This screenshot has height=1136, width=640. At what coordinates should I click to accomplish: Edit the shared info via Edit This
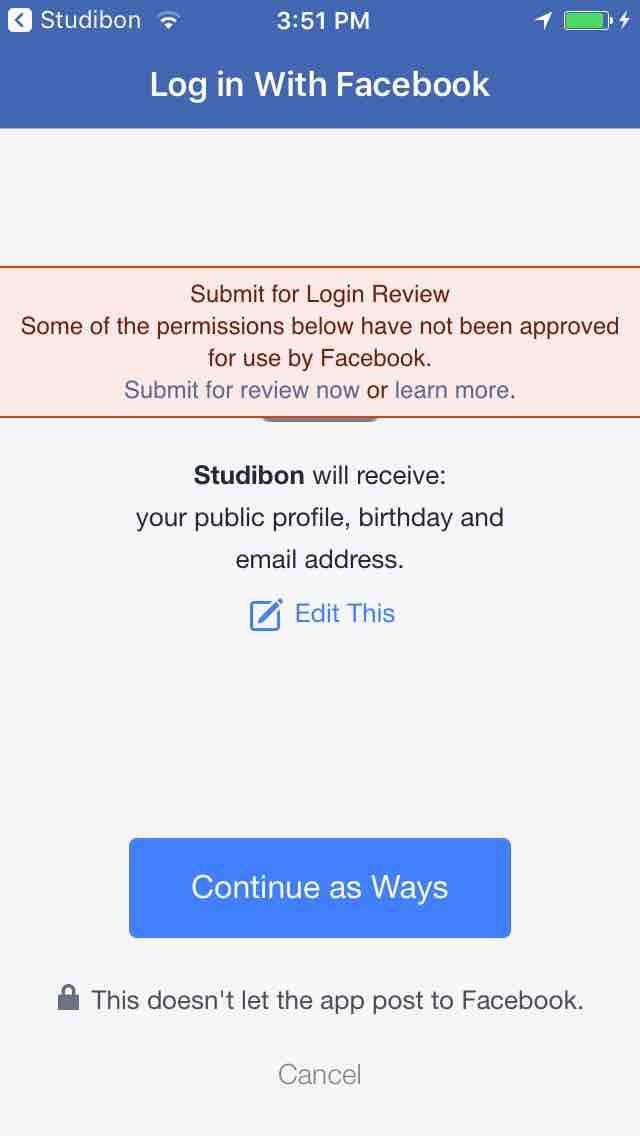(x=323, y=614)
